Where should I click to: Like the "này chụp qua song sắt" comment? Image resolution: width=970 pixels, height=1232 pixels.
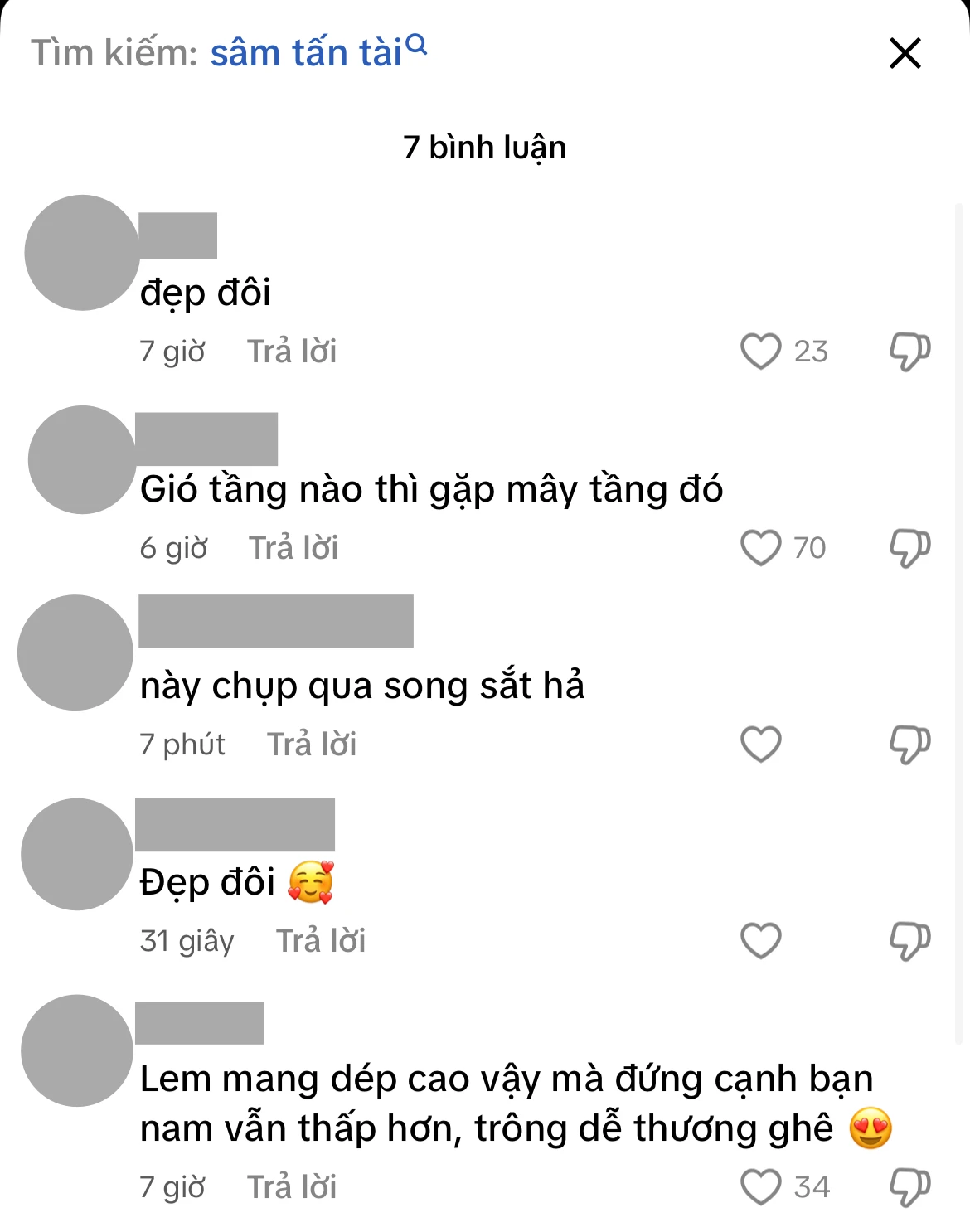point(760,744)
